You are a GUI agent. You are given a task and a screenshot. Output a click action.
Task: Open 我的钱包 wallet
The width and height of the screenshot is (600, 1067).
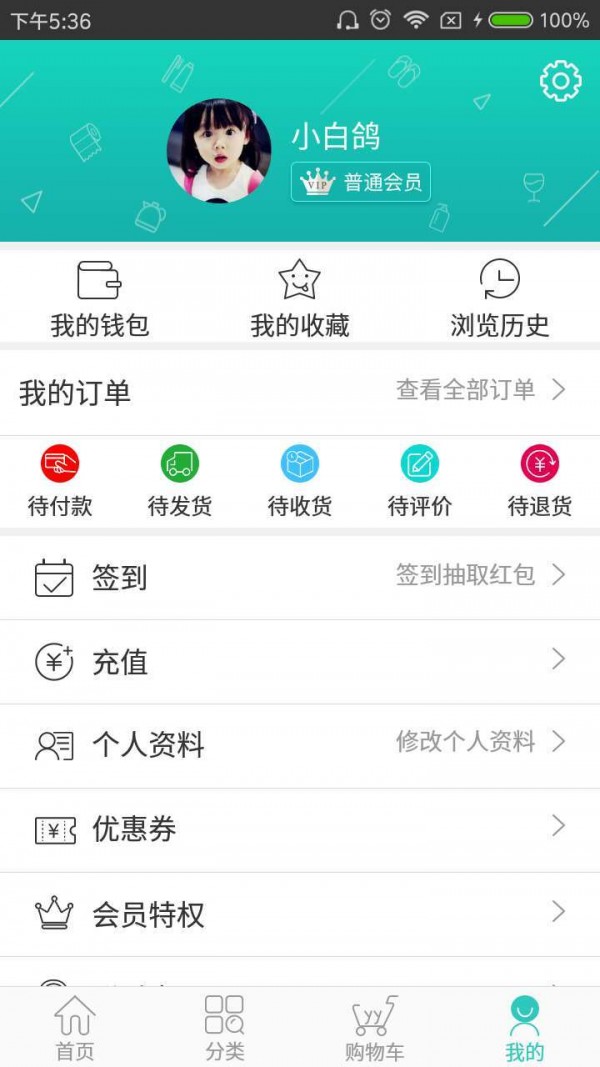click(100, 298)
